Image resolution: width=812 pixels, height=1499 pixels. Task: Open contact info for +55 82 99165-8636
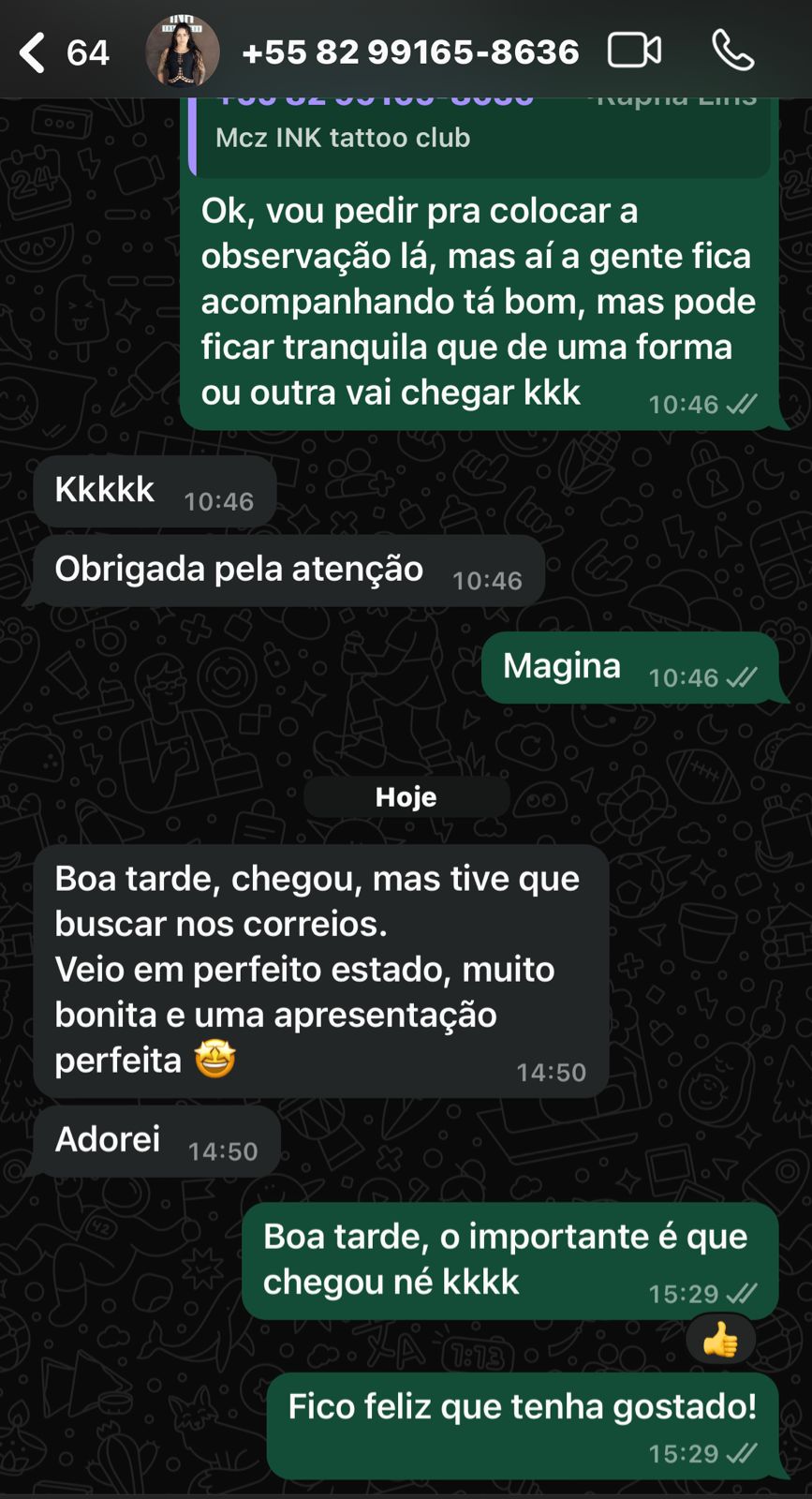click(x=410, y=52)
